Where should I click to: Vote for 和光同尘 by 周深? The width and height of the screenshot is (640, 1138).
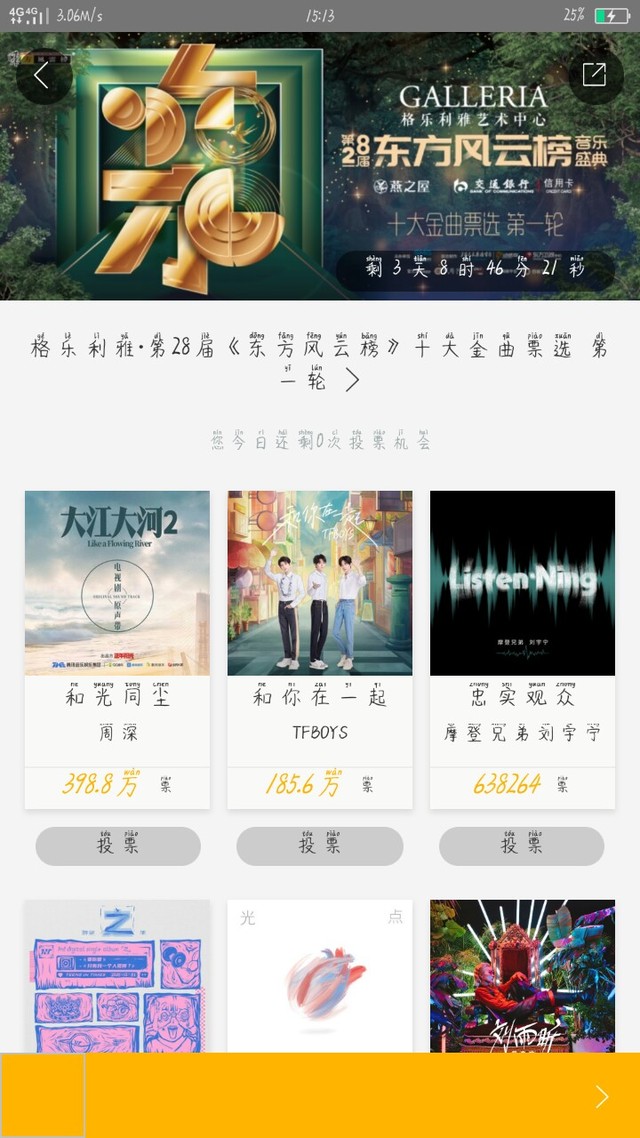pyautogui.click(x=118, y=846)
